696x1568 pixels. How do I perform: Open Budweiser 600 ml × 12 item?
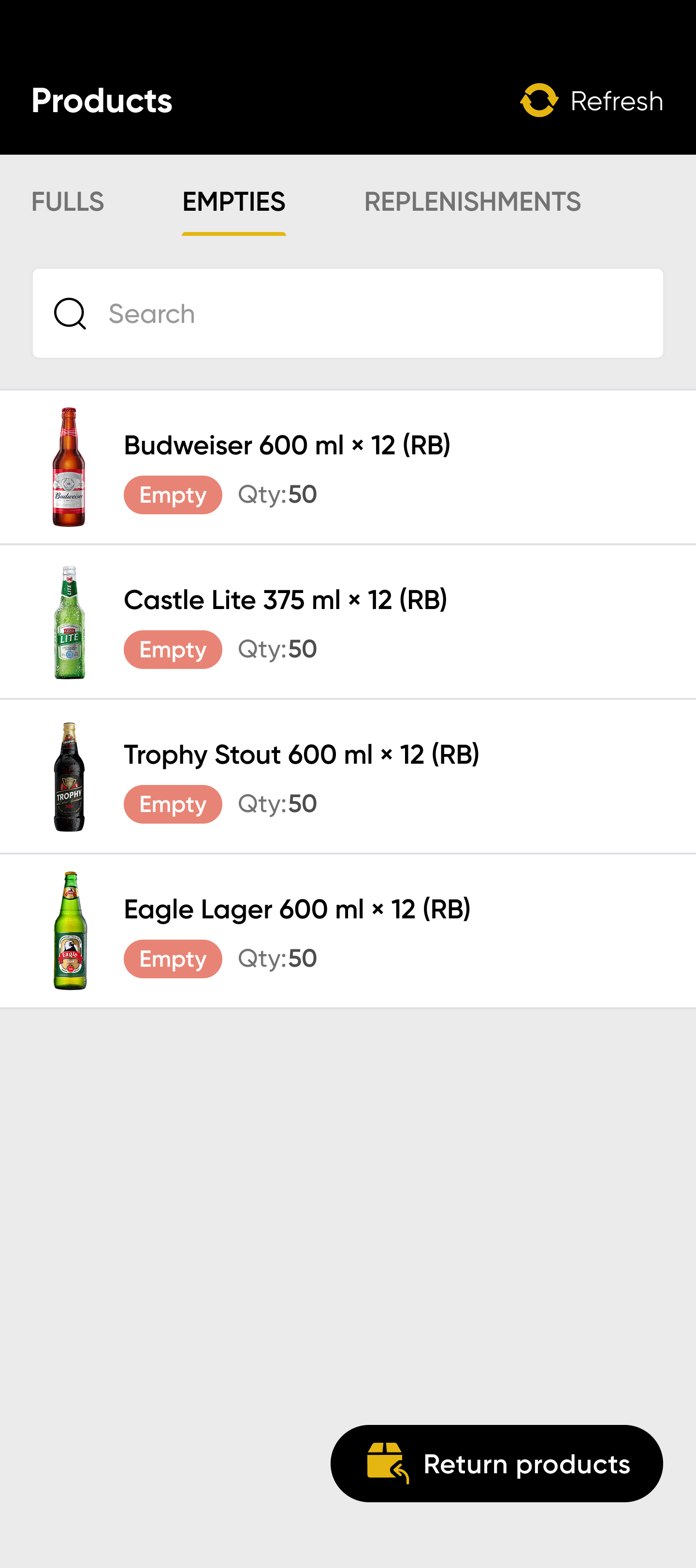point(348,467)
